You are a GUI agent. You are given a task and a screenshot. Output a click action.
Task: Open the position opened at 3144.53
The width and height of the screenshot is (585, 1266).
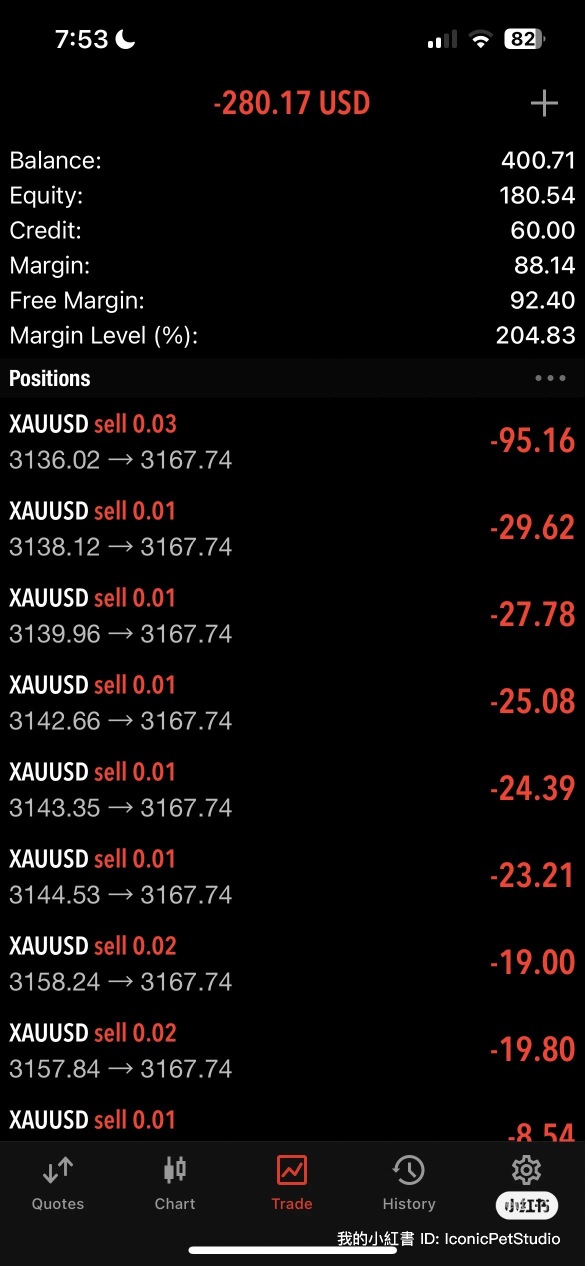coord(292,876)
